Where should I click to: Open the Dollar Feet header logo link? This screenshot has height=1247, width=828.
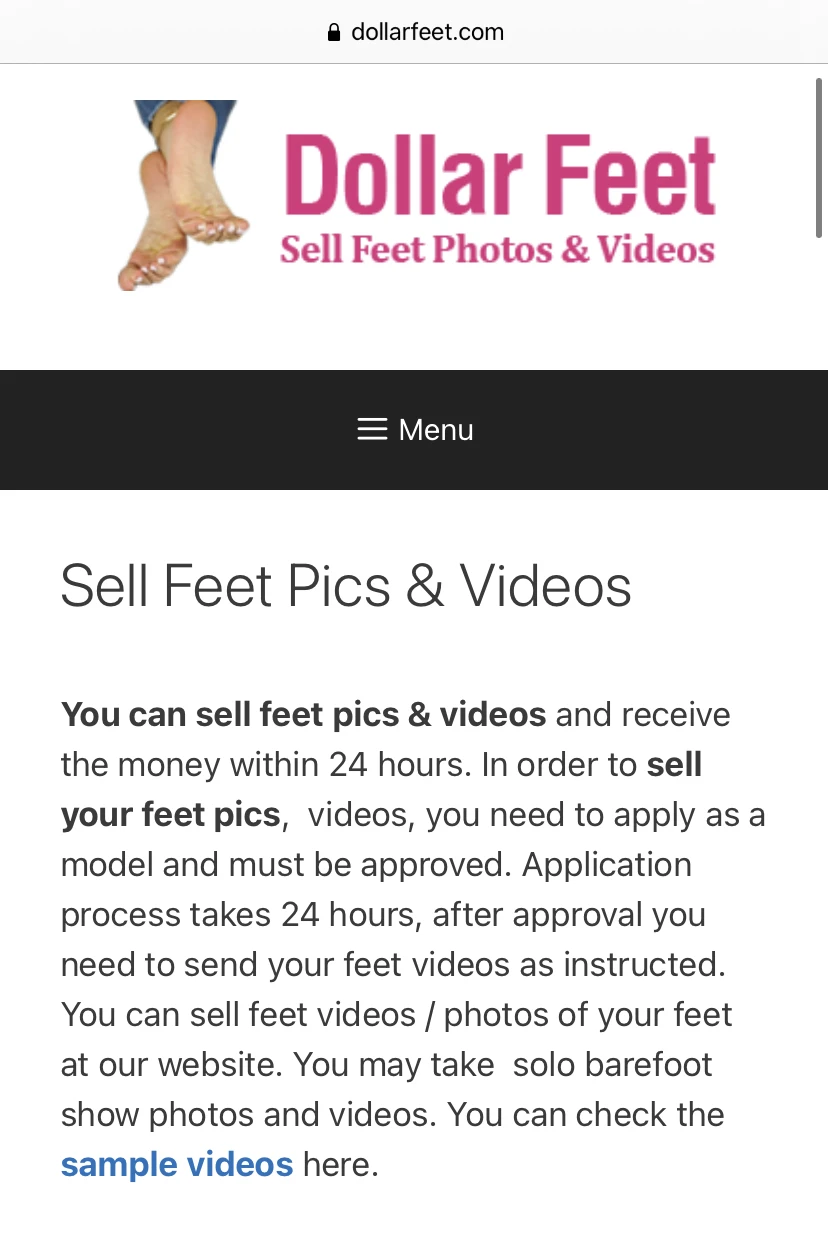point(414,196)
